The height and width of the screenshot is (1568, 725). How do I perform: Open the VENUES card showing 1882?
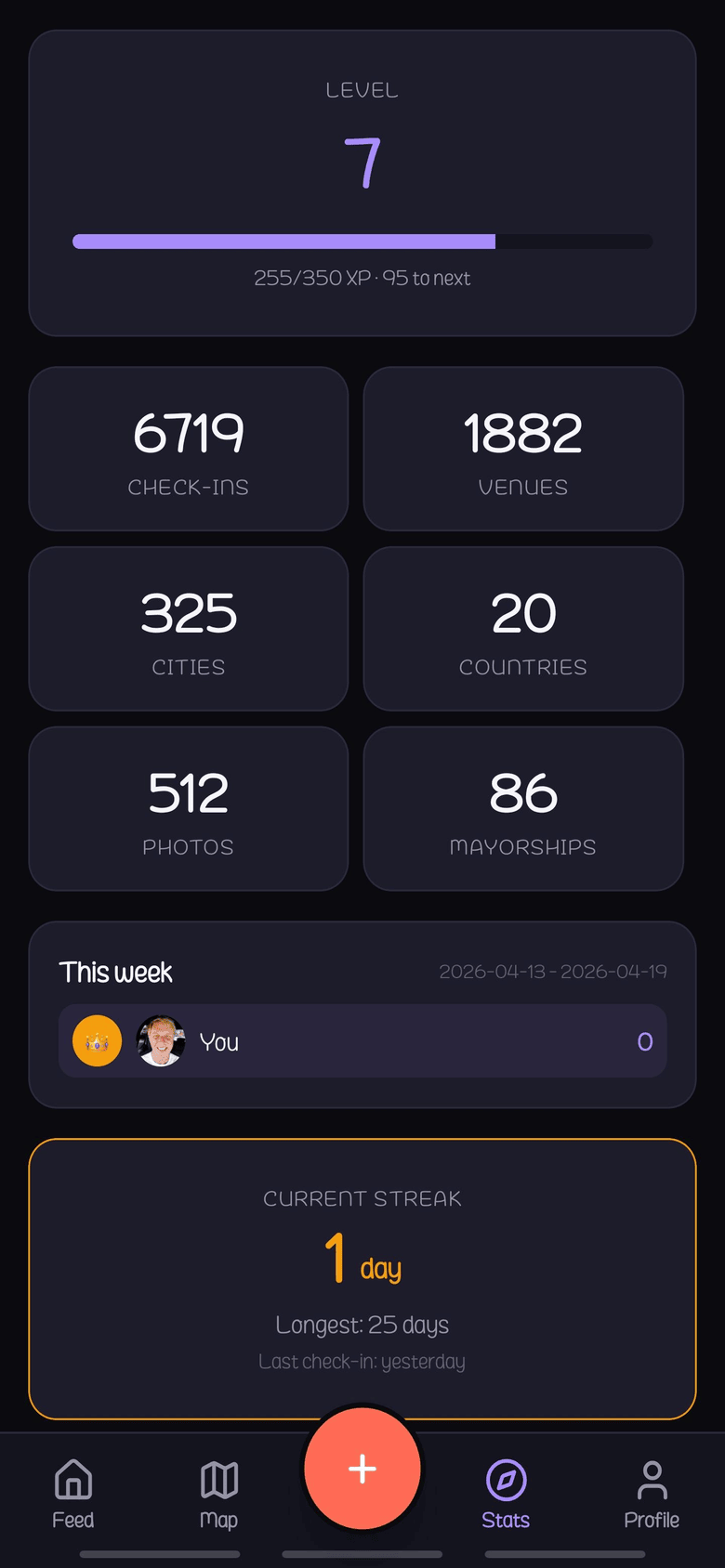pyautogui.click(x=522, y=449)
